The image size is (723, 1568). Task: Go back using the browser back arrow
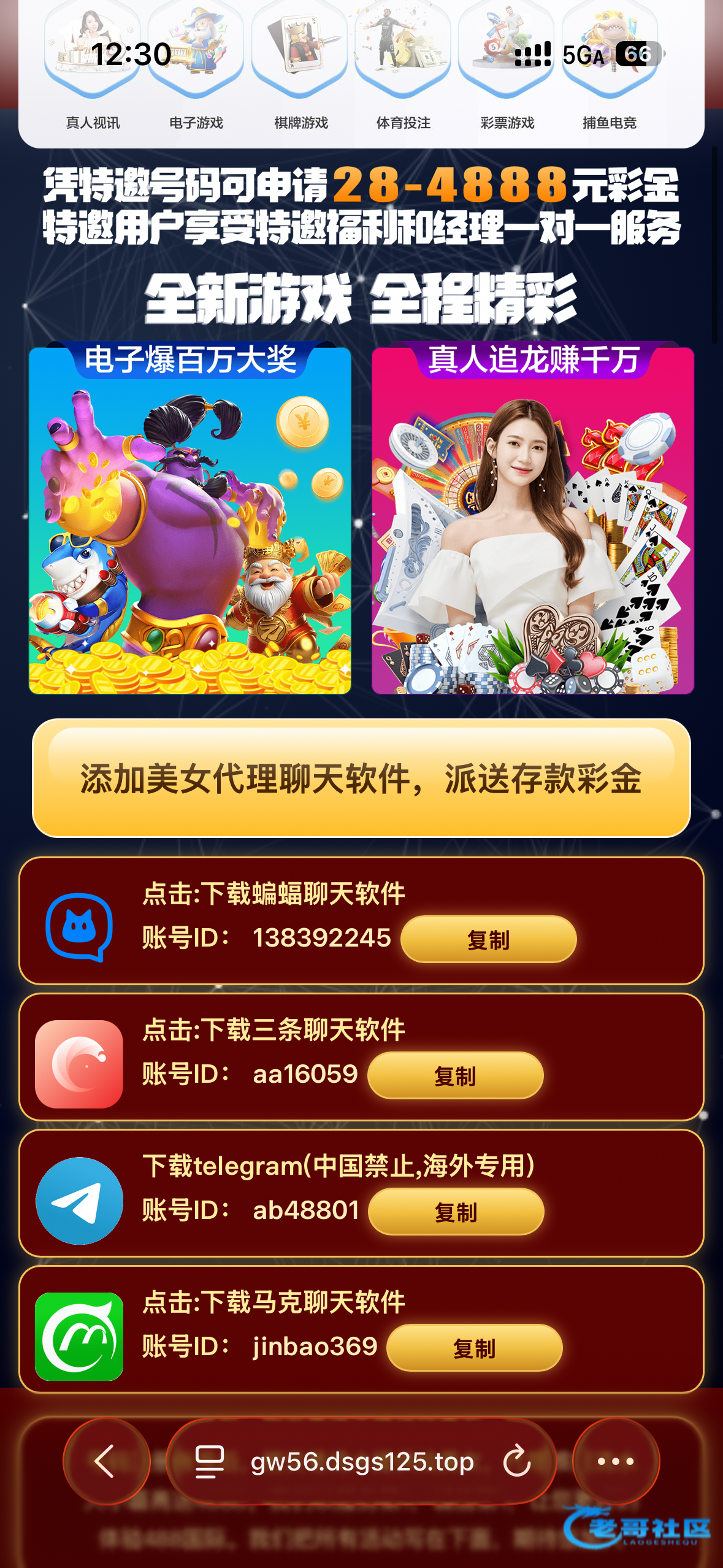(105, 1461)
